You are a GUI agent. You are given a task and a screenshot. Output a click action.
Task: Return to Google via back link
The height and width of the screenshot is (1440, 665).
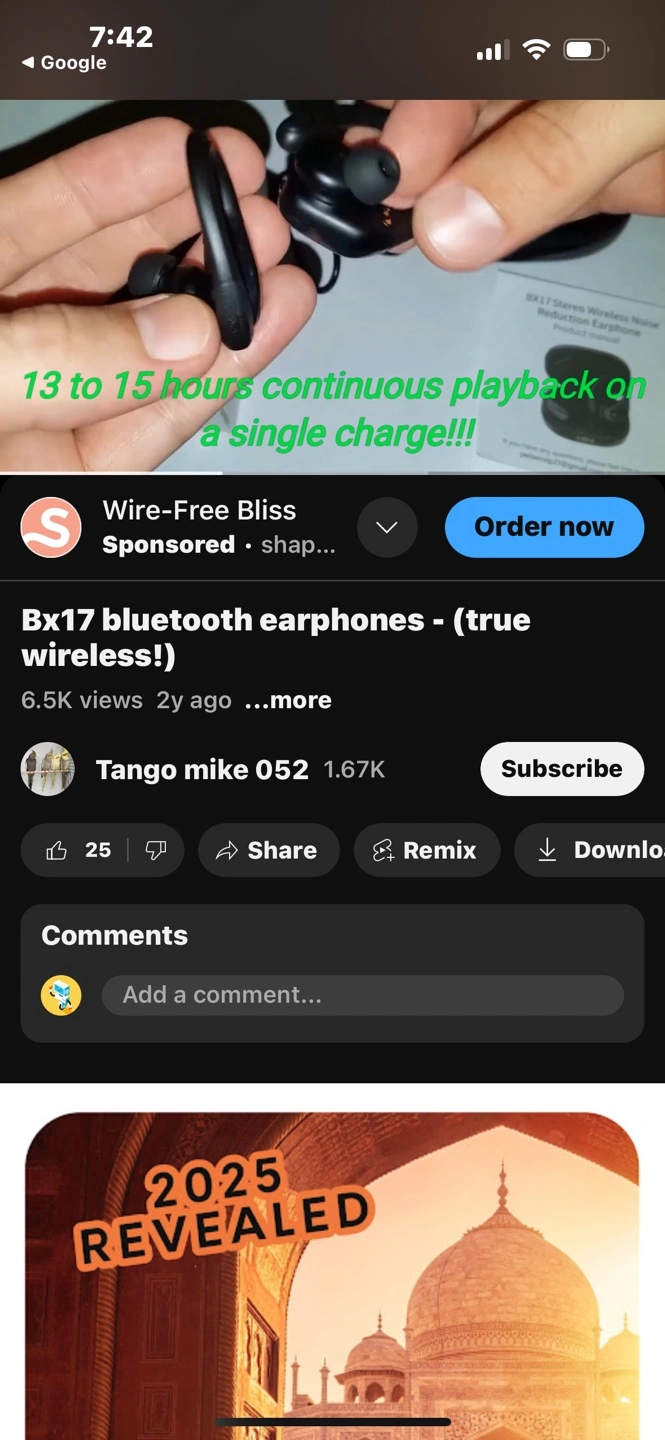click(64, 62)
